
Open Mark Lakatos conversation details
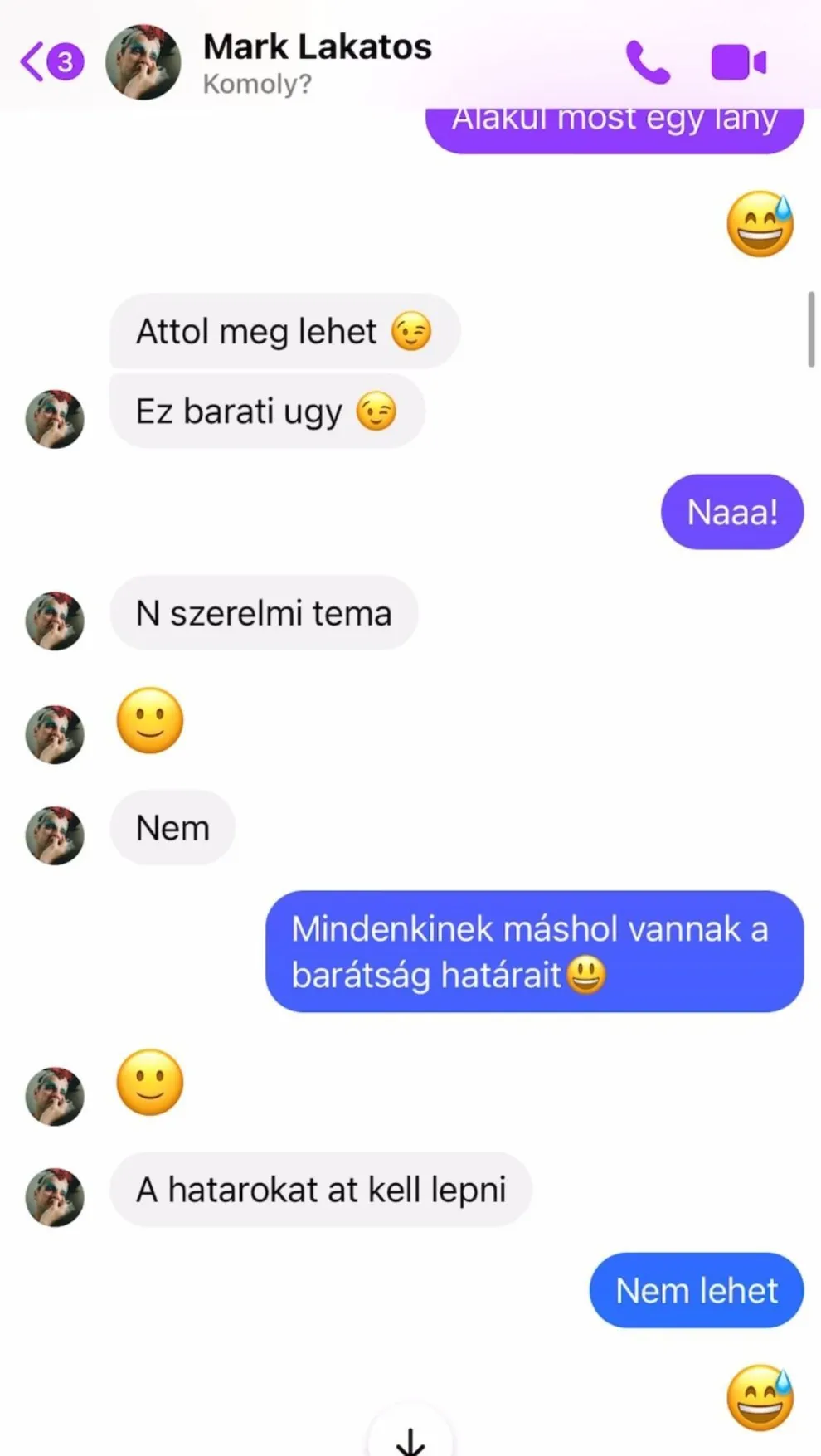point(317,62)
